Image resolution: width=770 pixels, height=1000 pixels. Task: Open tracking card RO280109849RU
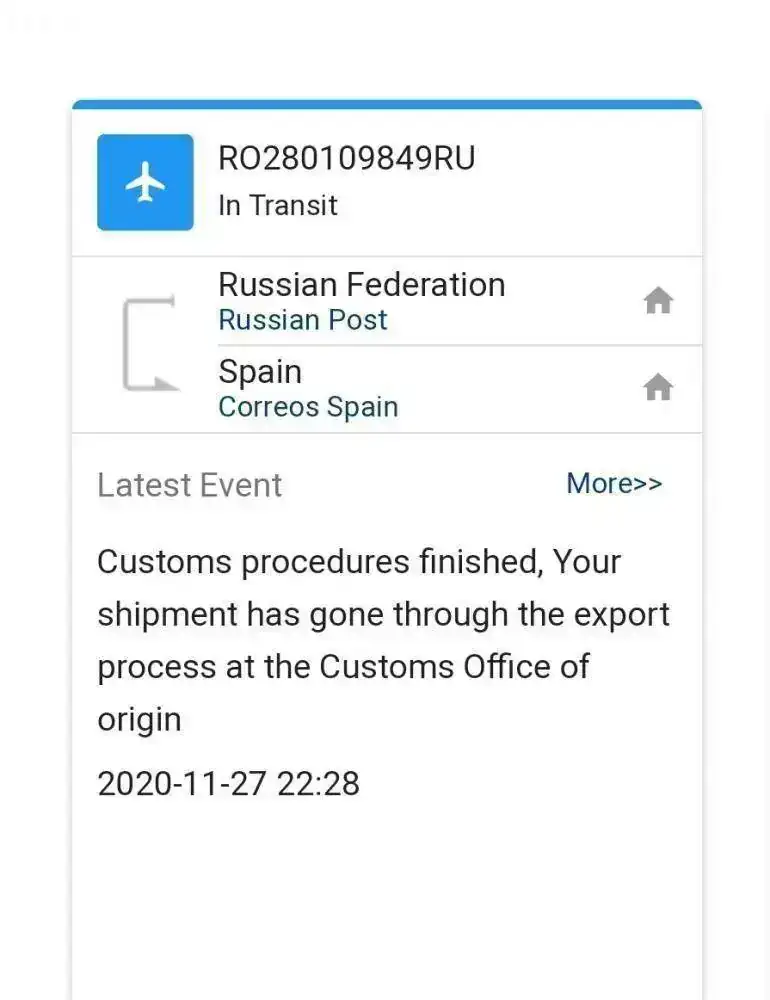pos(346,159)
